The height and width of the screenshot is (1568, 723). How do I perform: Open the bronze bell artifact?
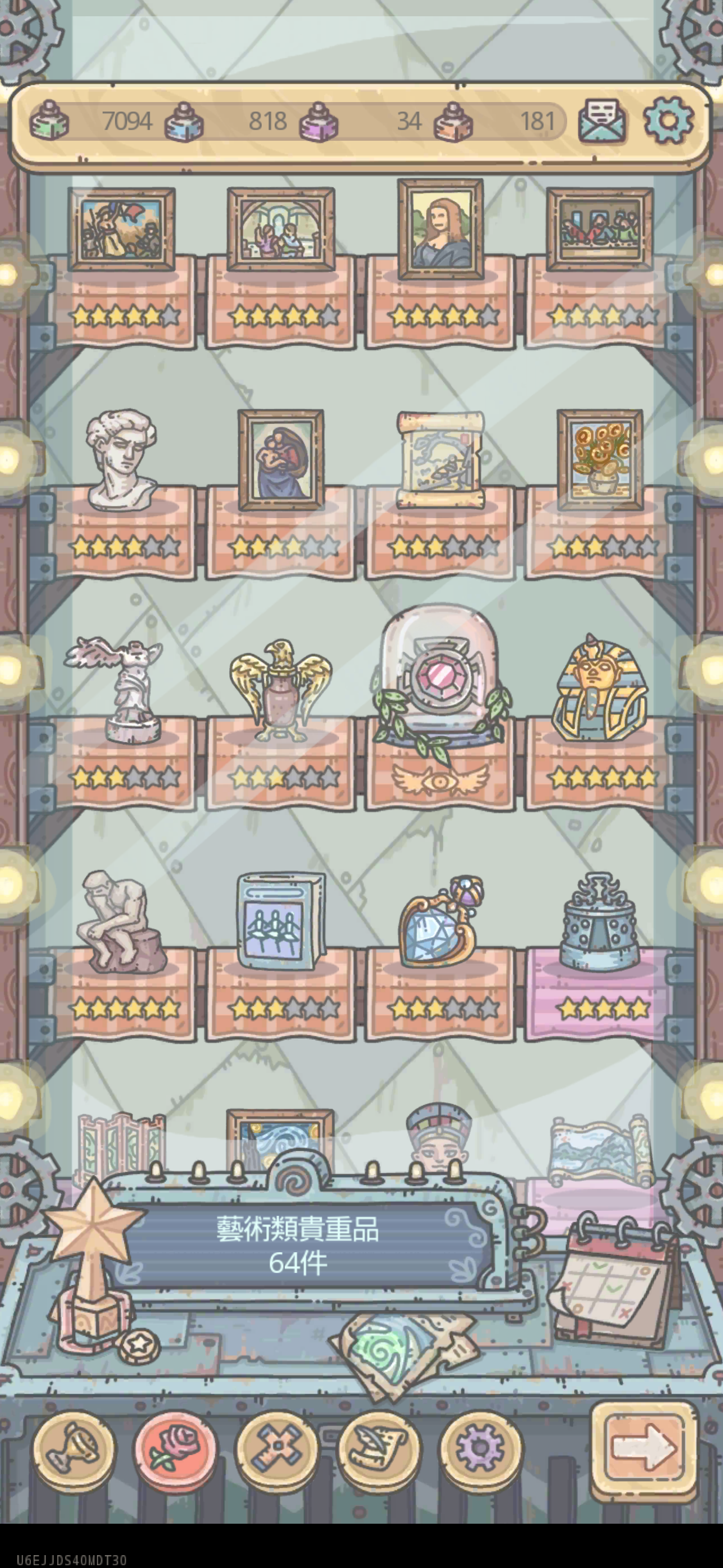600,922
